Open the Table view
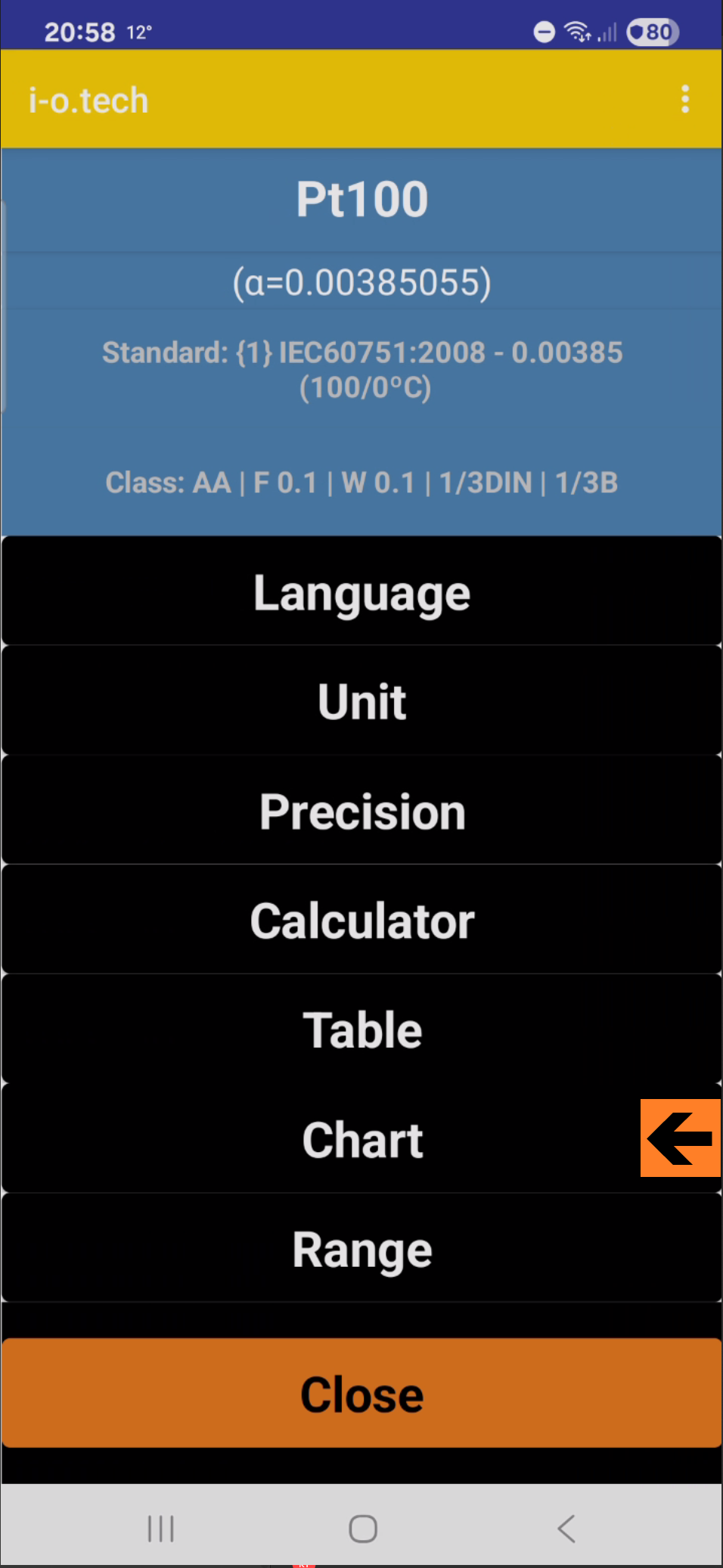Viewport: 723px width, 1568px height. point(361,1029)
